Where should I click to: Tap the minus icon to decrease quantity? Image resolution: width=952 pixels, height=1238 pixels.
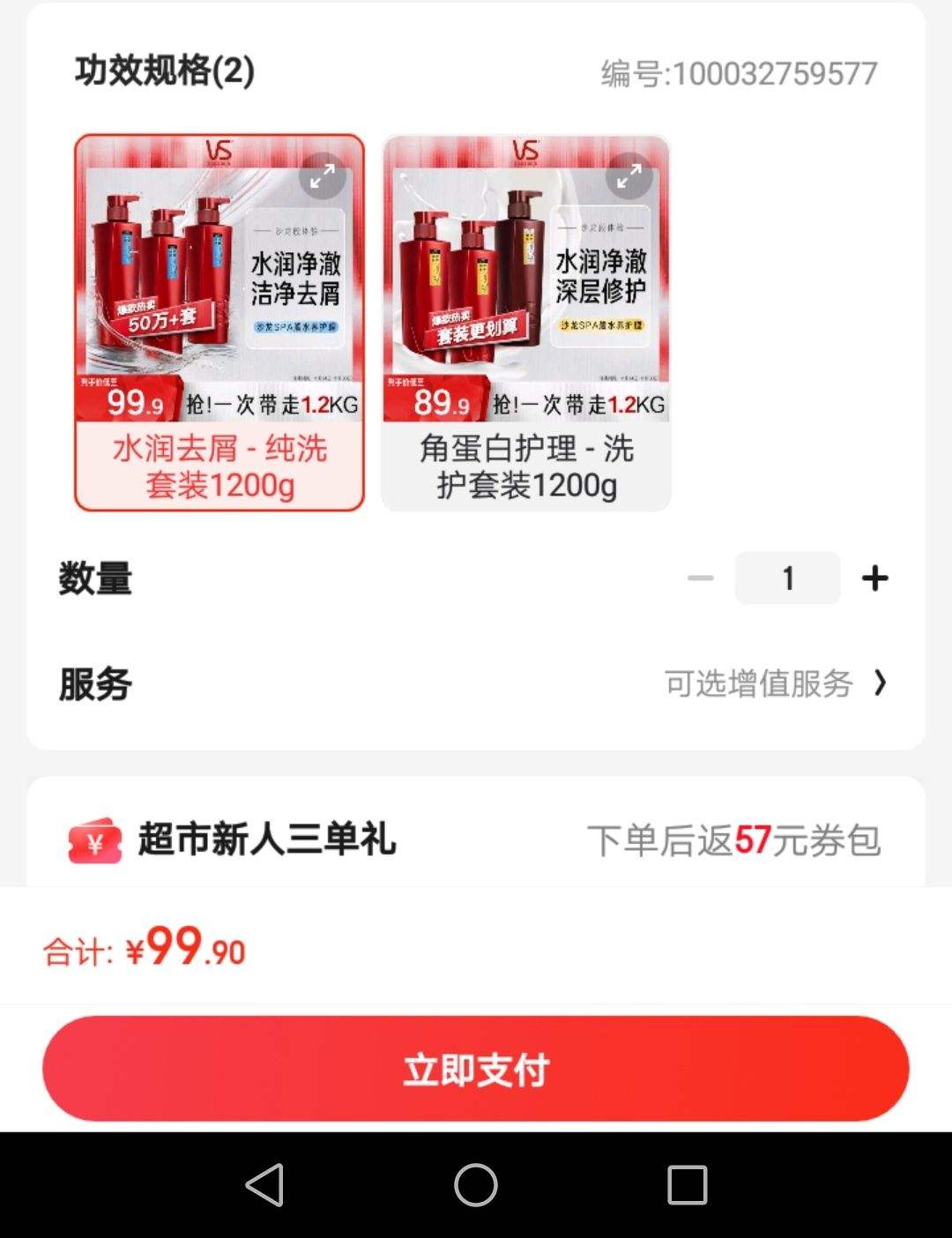[x=701, y=578]
